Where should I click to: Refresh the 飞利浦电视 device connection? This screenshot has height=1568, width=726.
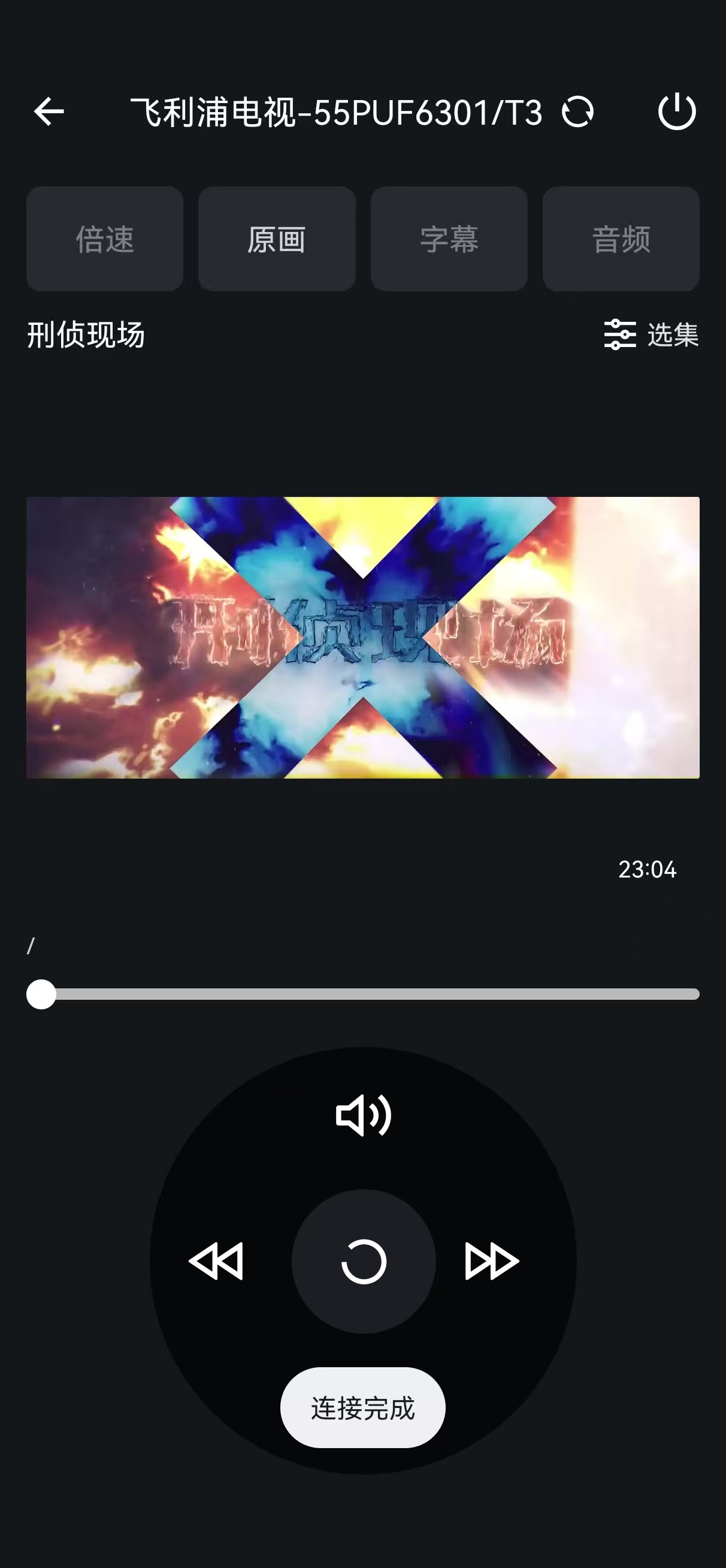pyautogui.click(x=577, y=112)
